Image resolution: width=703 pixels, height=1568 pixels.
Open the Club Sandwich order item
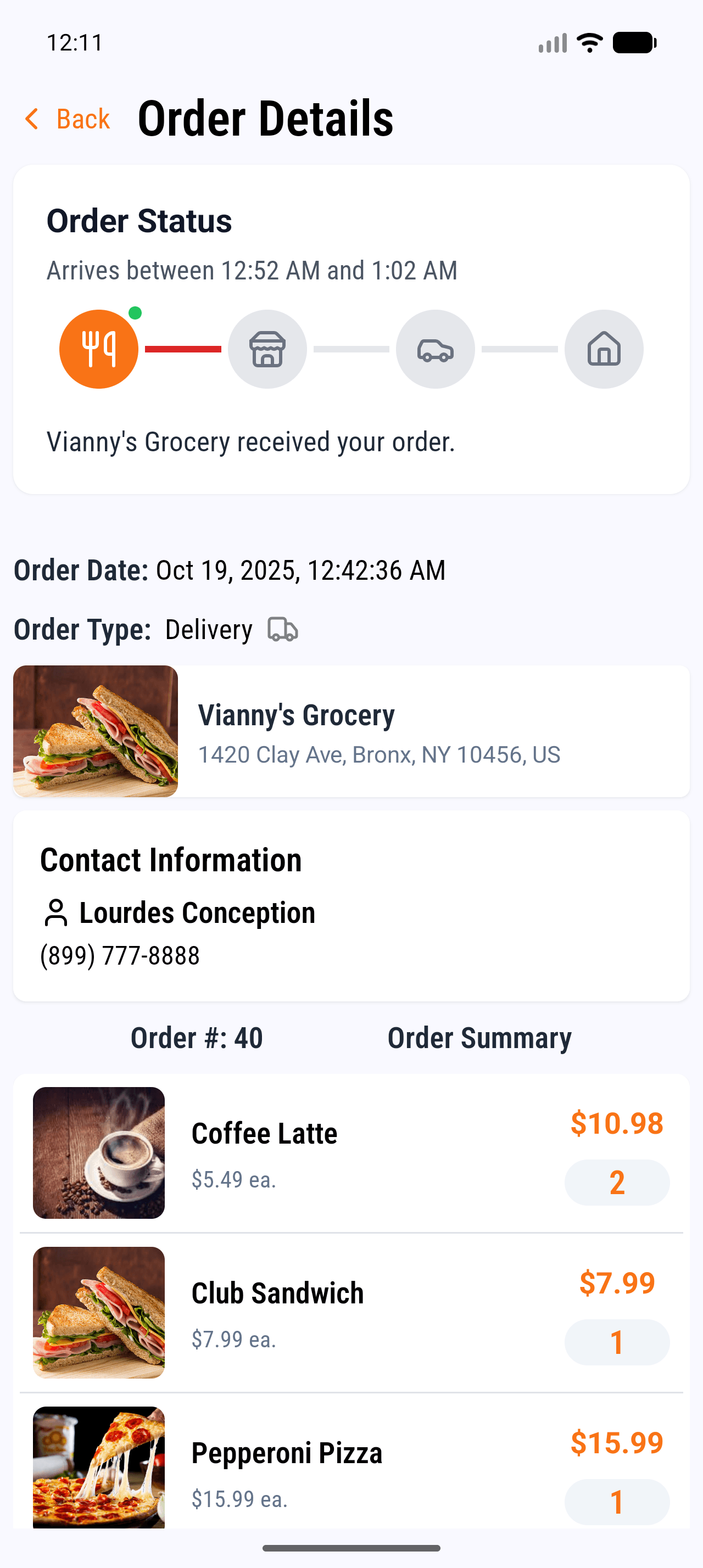click(x=350, y=1312)
